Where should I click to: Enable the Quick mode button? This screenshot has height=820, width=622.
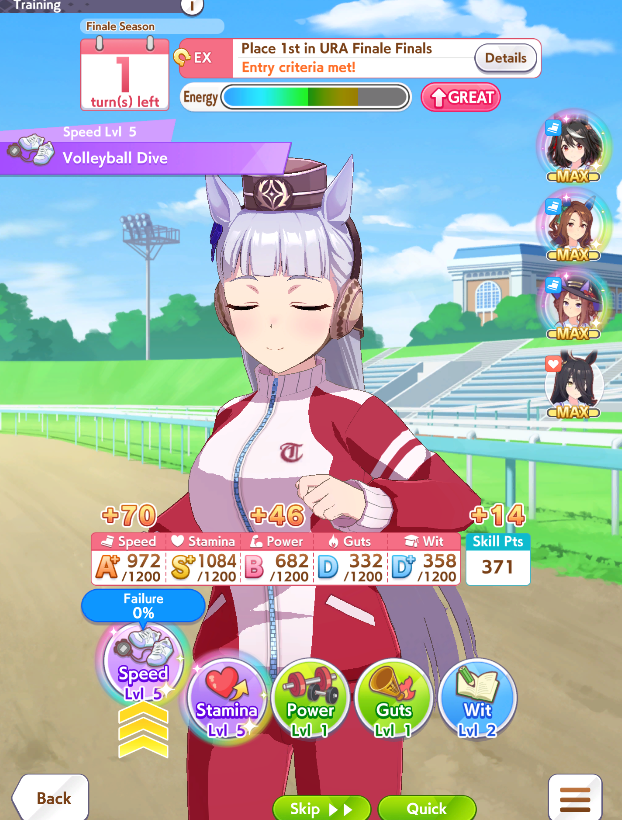427,808
